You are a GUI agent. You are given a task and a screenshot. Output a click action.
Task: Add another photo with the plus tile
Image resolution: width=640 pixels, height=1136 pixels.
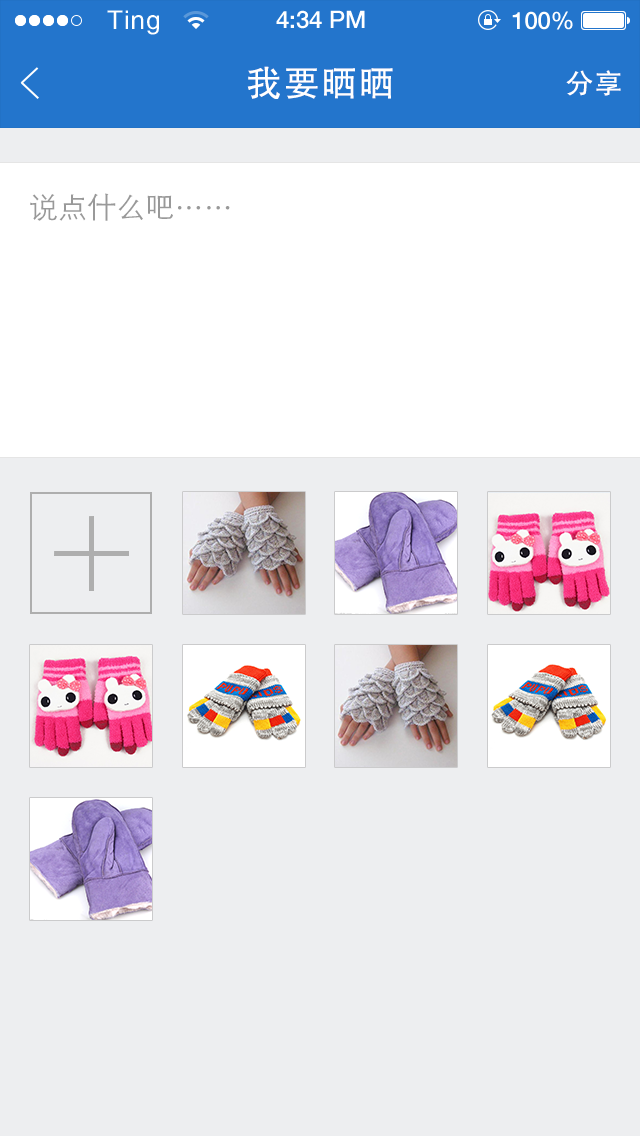(91, 553)
